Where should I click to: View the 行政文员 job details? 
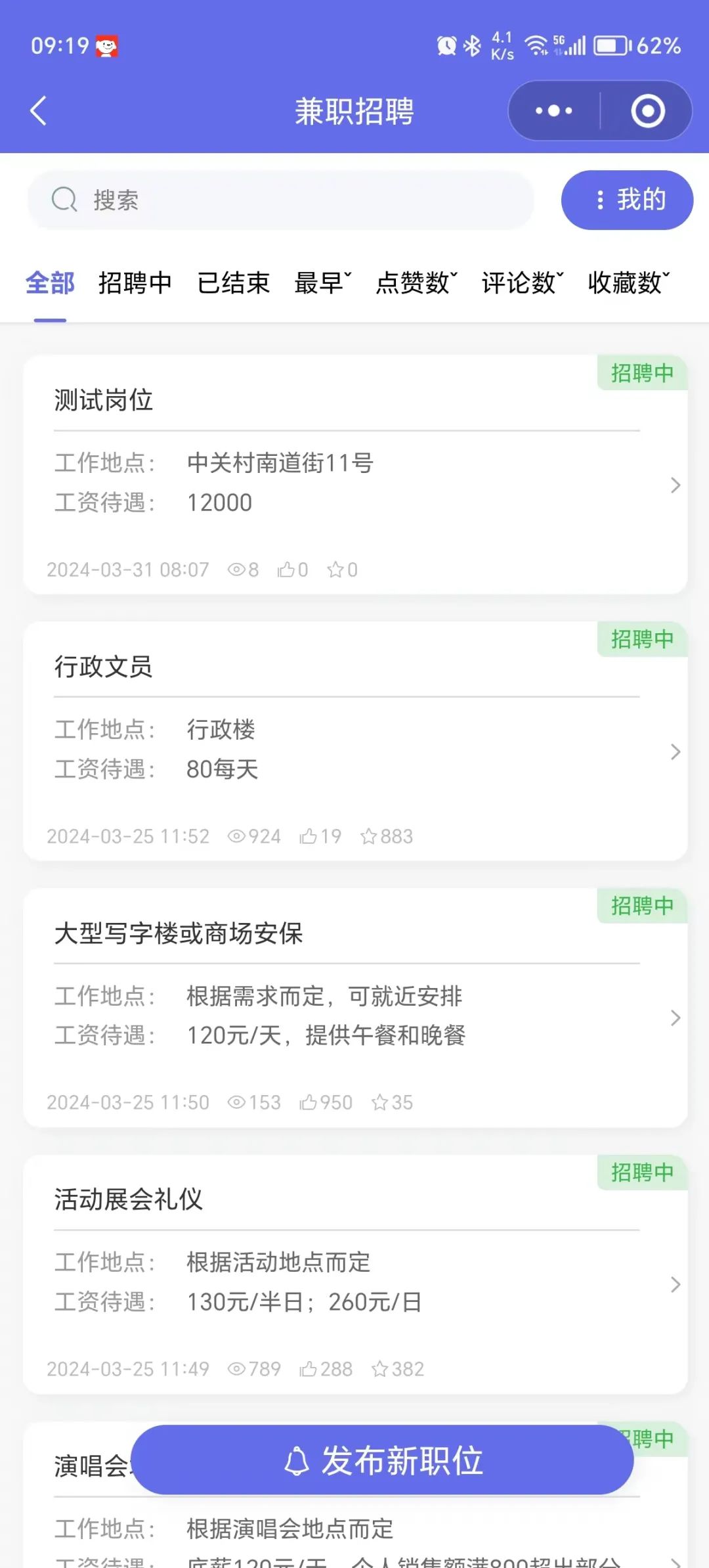click(354, 741)
